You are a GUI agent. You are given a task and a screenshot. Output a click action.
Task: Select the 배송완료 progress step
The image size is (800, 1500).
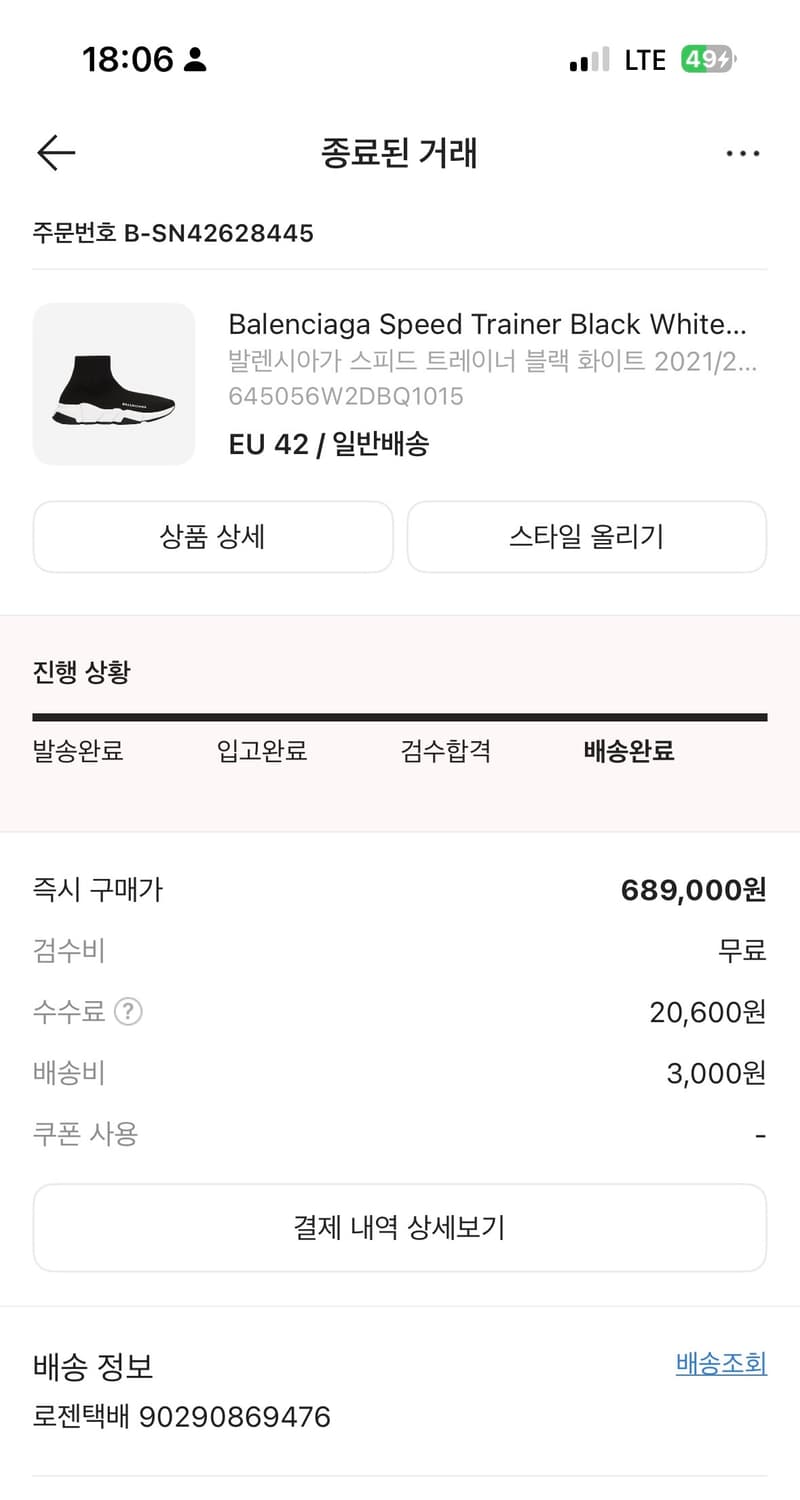point(627,751)
